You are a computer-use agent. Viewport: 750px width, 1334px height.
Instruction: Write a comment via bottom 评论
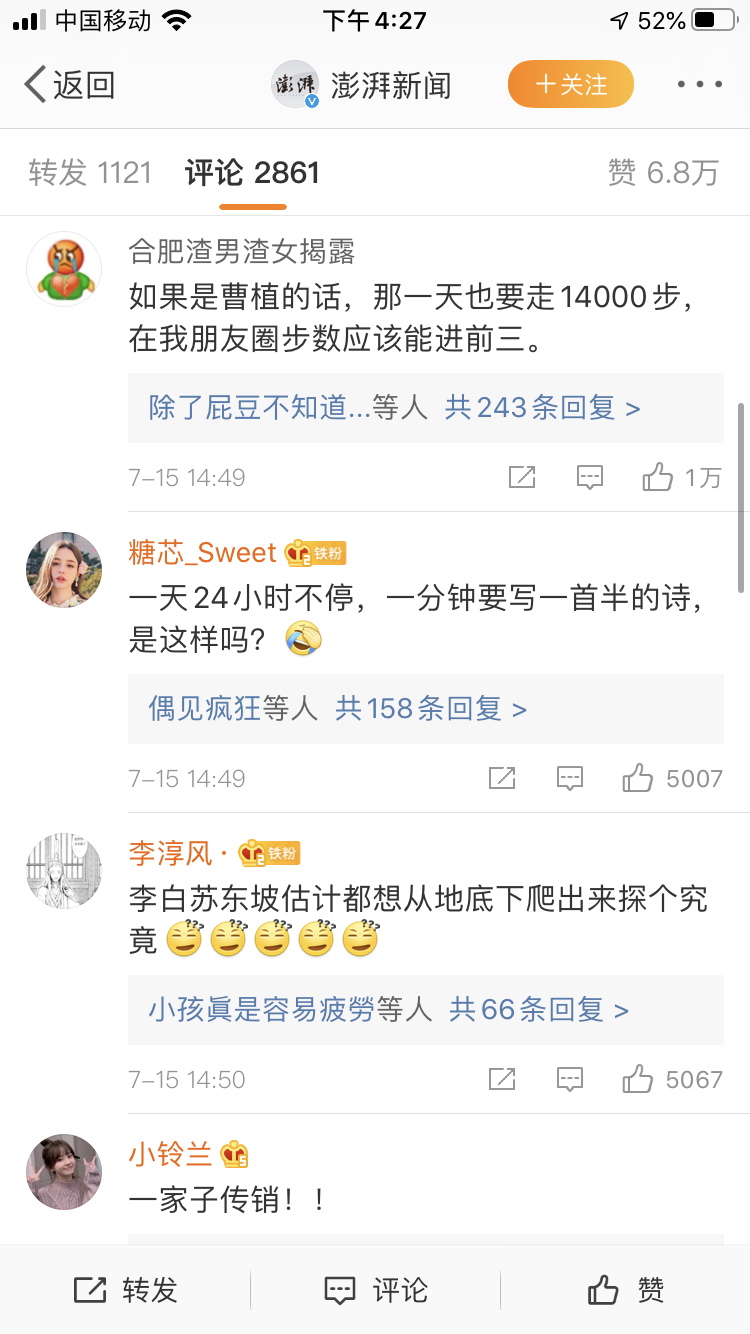pyautogui.click(x=376, y=1290)
